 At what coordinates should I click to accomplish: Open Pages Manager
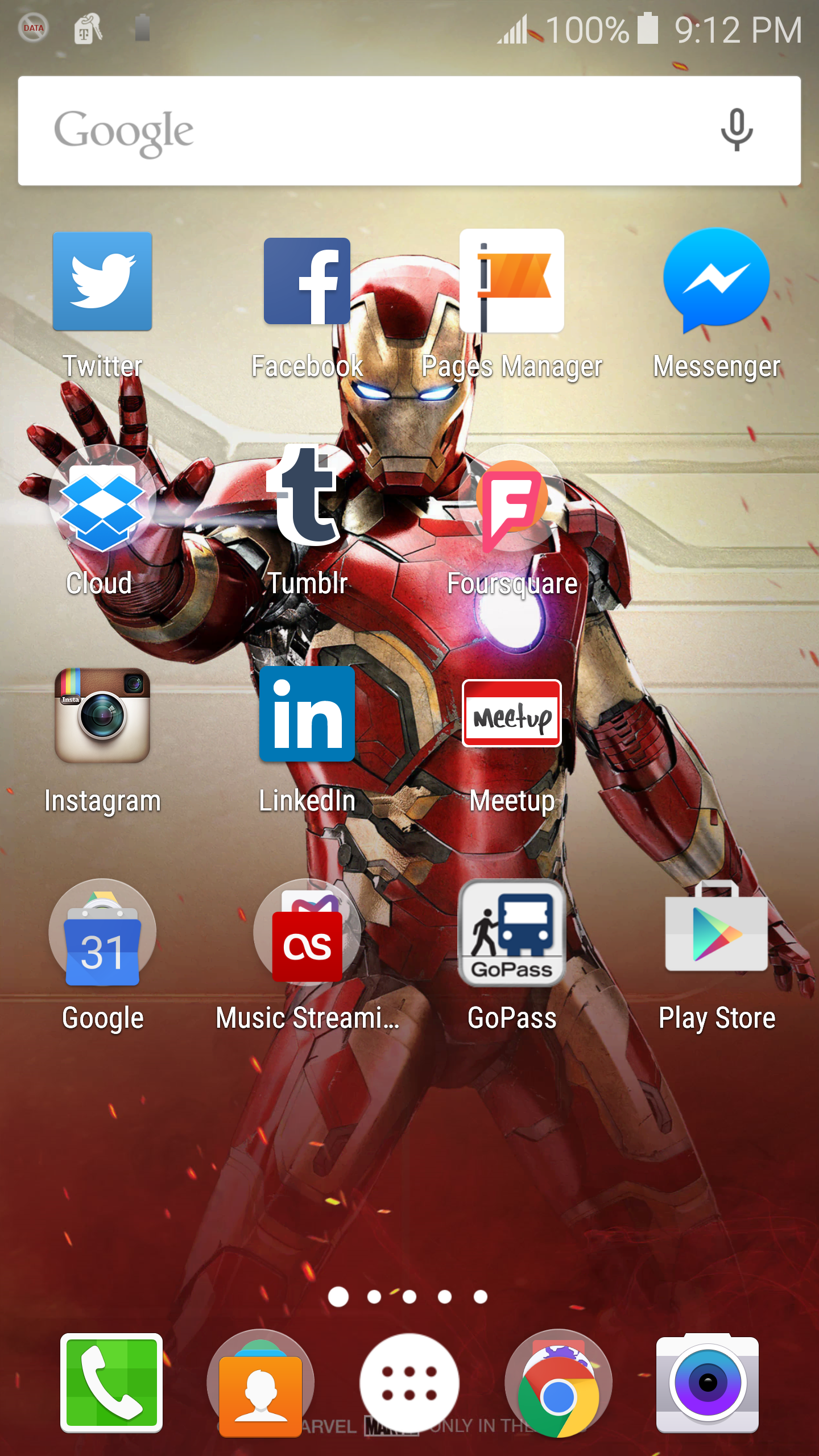click(512, 282)
